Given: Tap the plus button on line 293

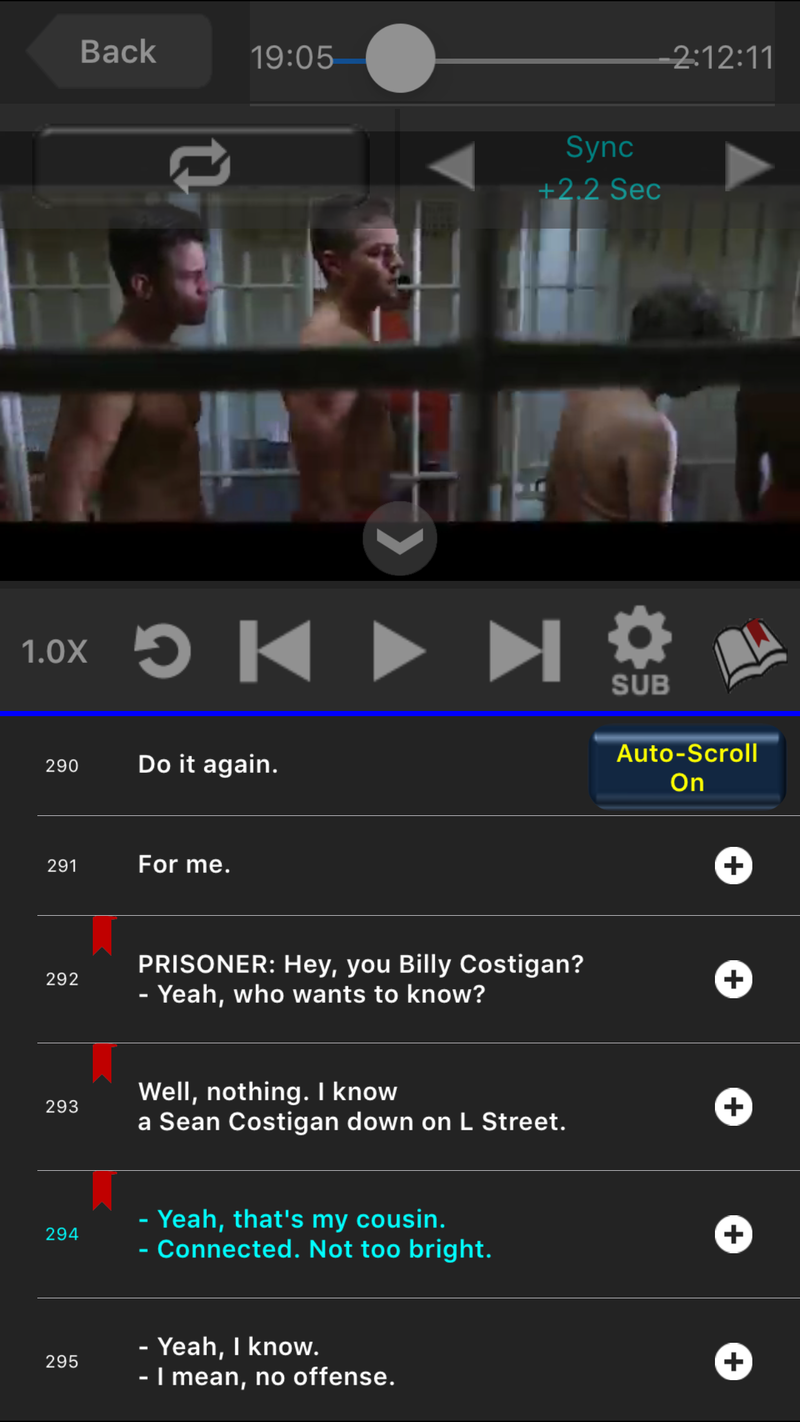Looking at the screenshot, I should click(734, 1107).
